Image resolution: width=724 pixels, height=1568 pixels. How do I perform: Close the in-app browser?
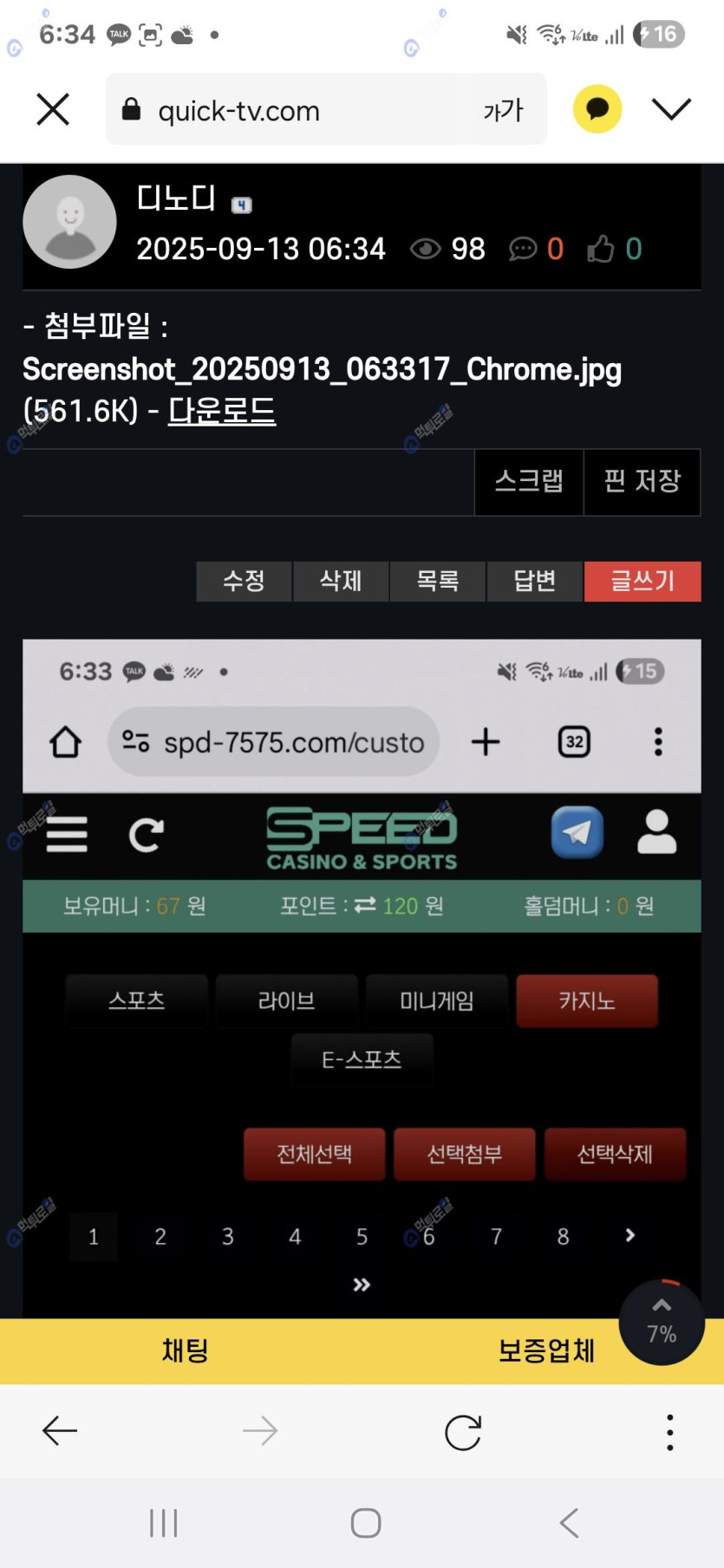tap(53, 110)
